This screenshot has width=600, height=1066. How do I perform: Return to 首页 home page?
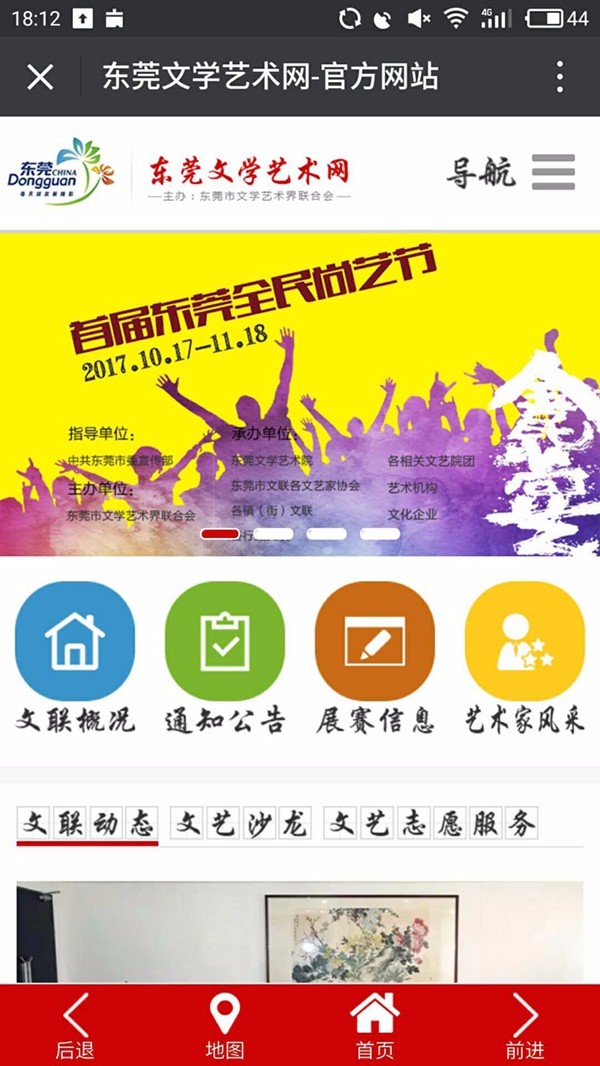click(x=375, y=1026)
